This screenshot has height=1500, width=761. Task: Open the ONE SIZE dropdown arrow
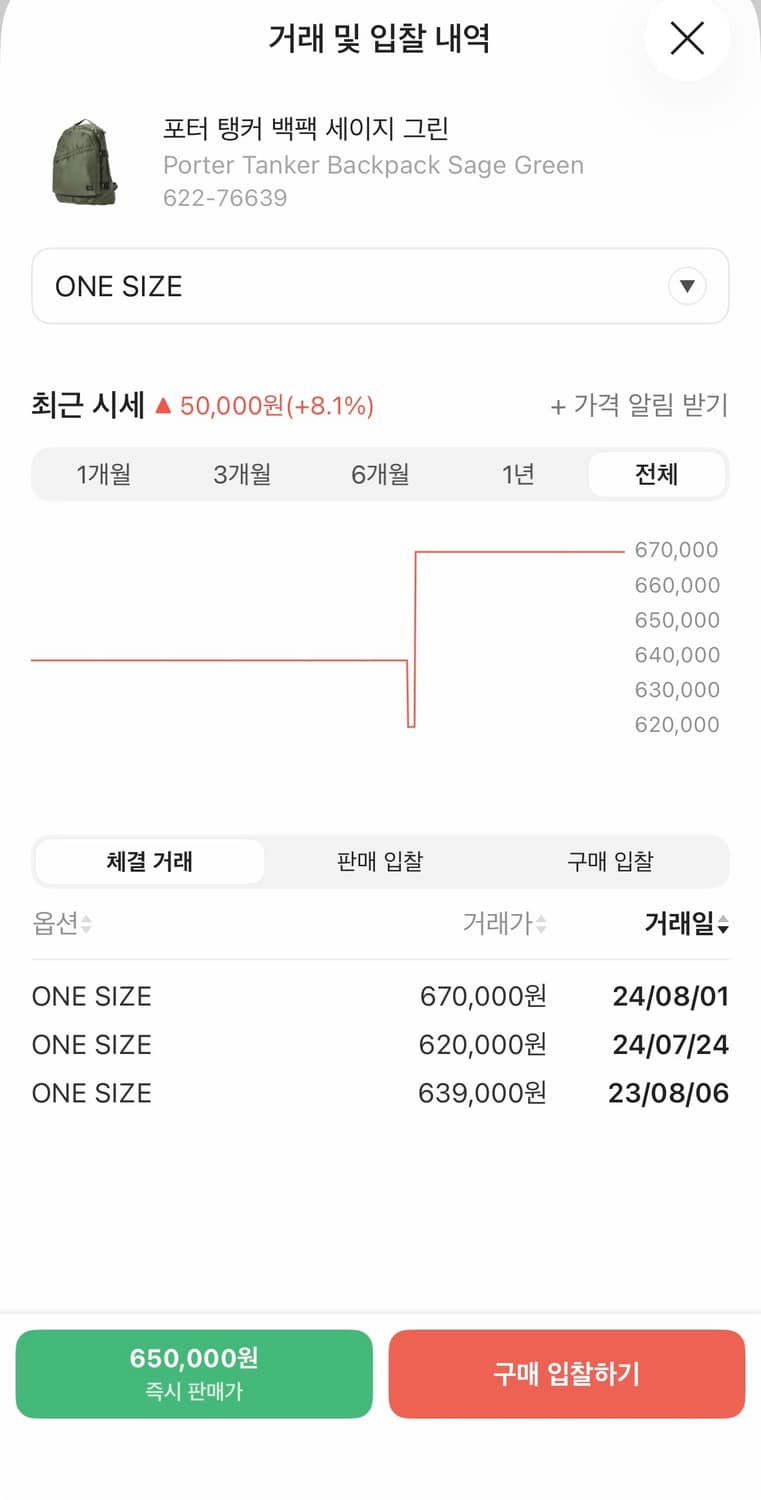687,286
